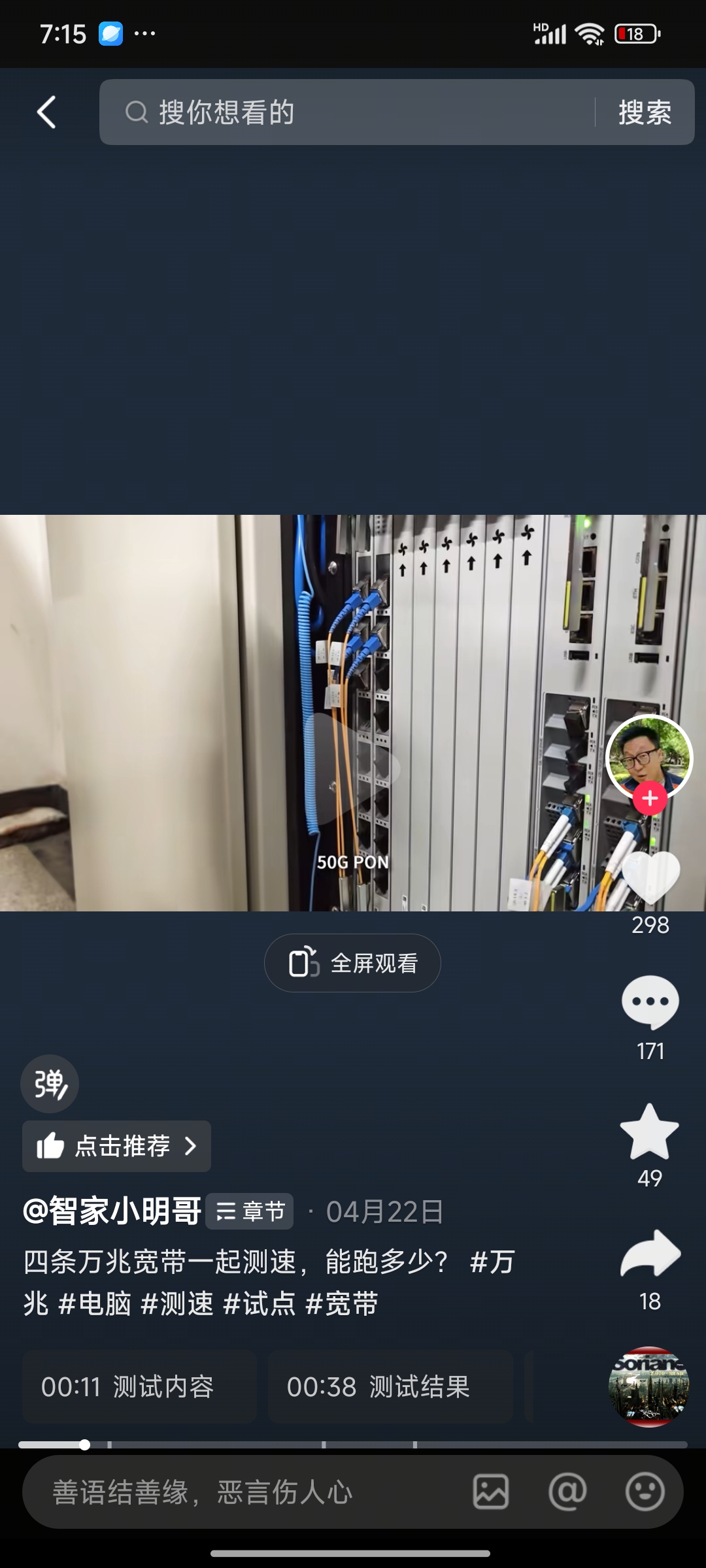Go back using the top-left arrow
This screenshot has height=1568, width=706.
pos(46,112)
